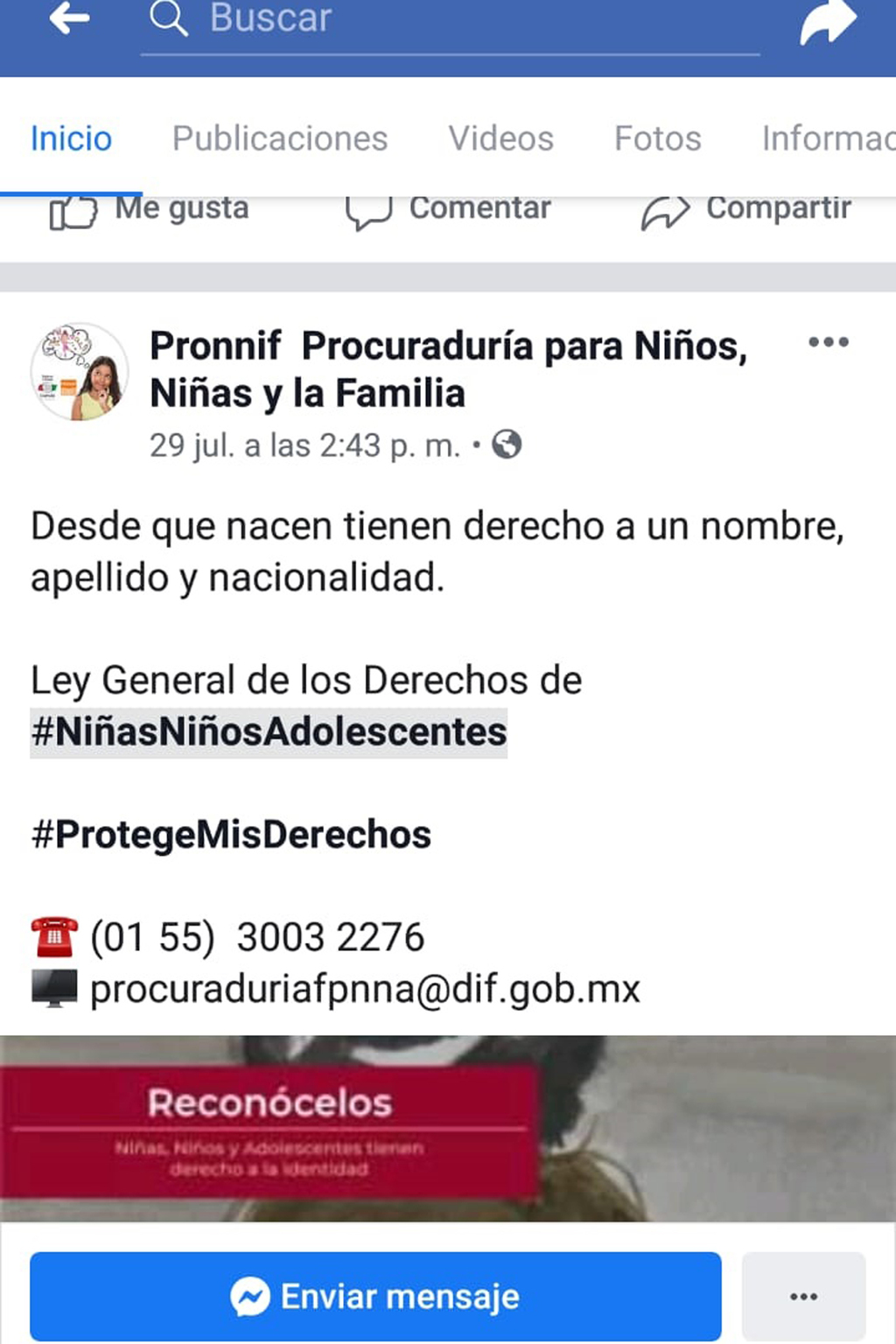The width and height of the screenshot is (896, 1344).
Task: Share this page with the arrow icon
Action: (x=827, y=21)
